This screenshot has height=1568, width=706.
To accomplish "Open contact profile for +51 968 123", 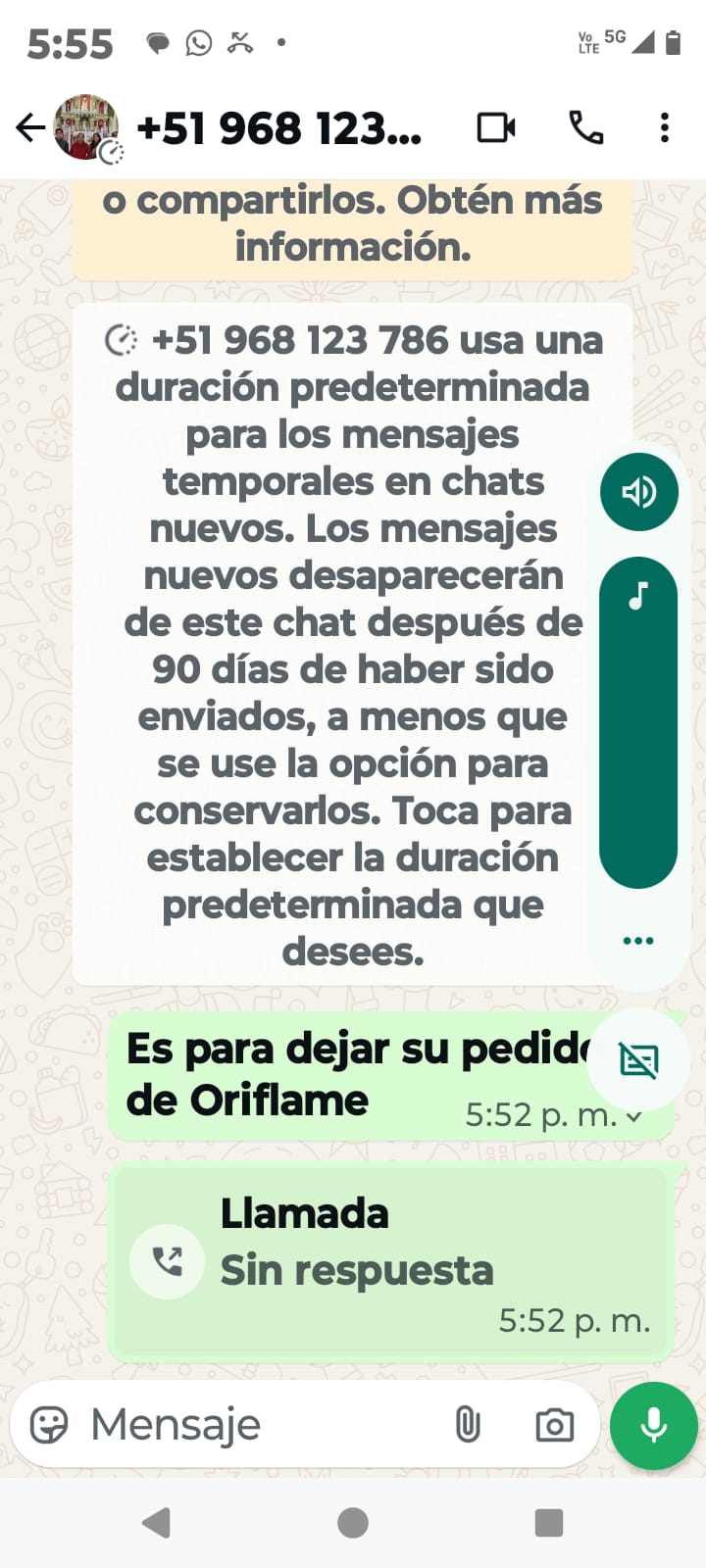I will click(x=279, y=128).
